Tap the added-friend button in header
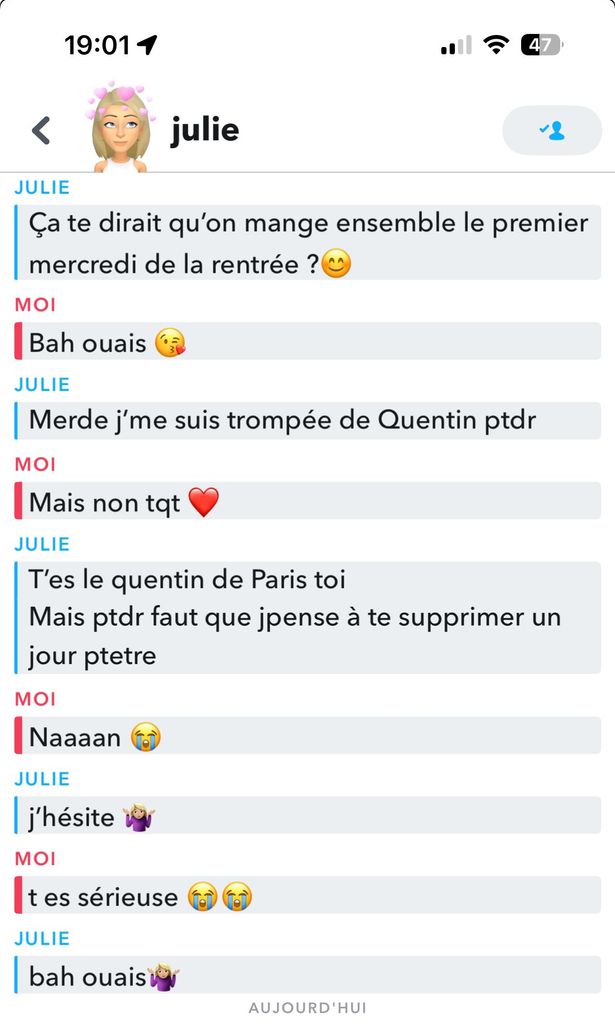 pos(552,130)
